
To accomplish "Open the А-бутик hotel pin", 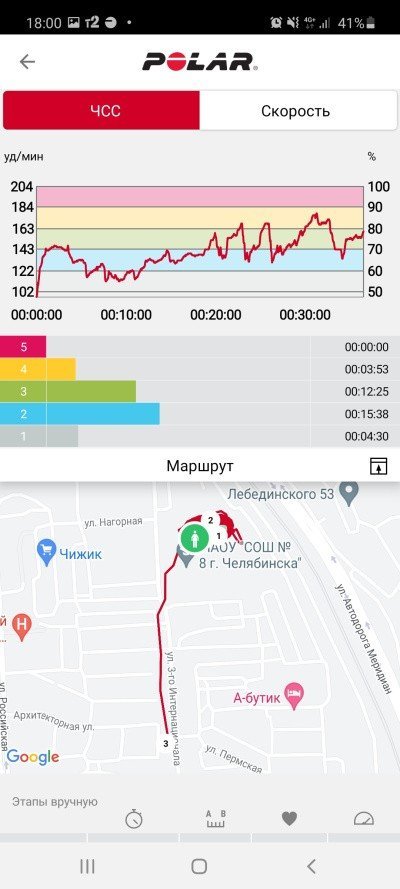I will 293,696.
